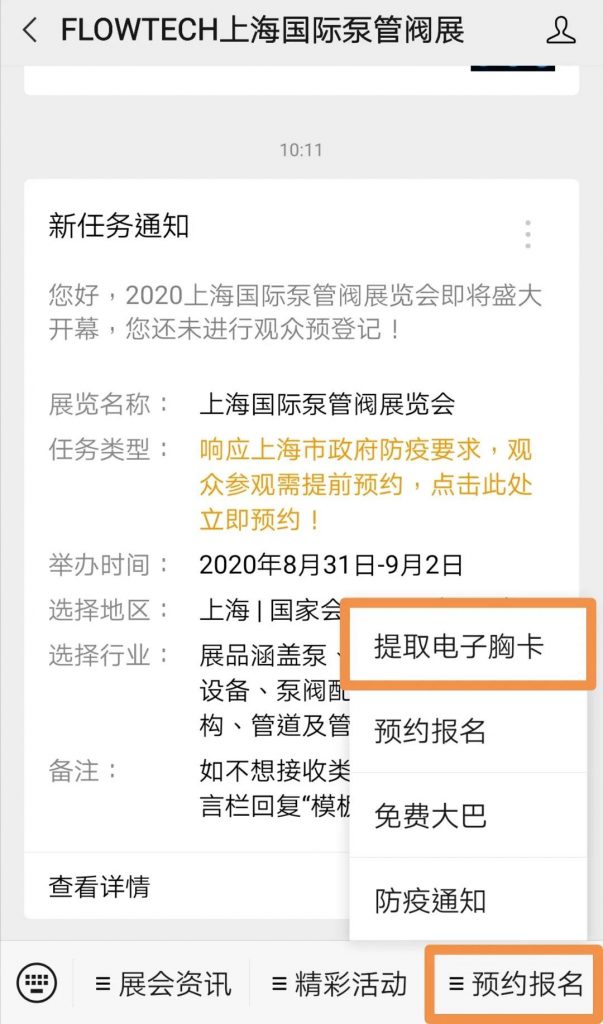Open the 展会资讯 bottom menu
This screenshot has width=603, height=1024.
(x=162, y=983)
